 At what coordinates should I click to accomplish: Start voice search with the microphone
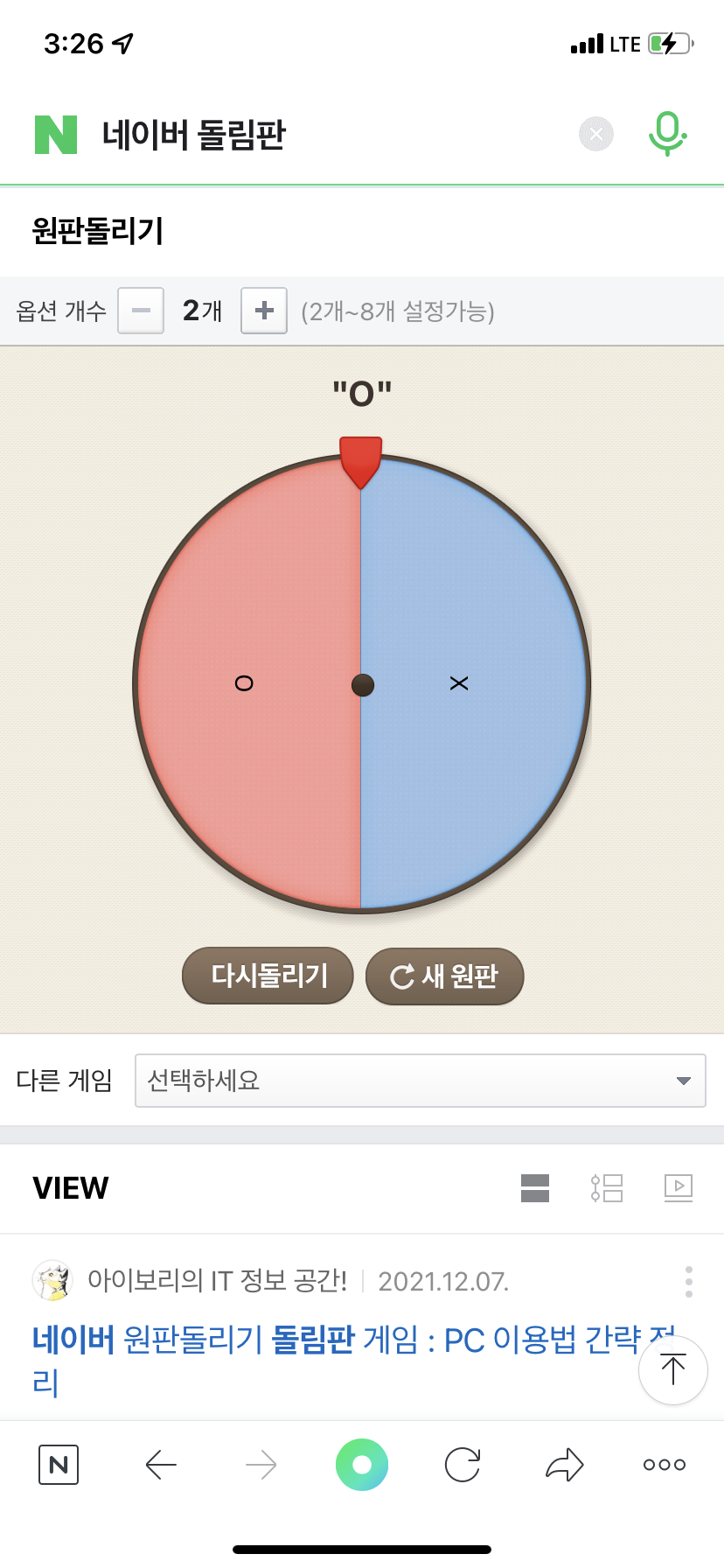[x=667, y=134]
